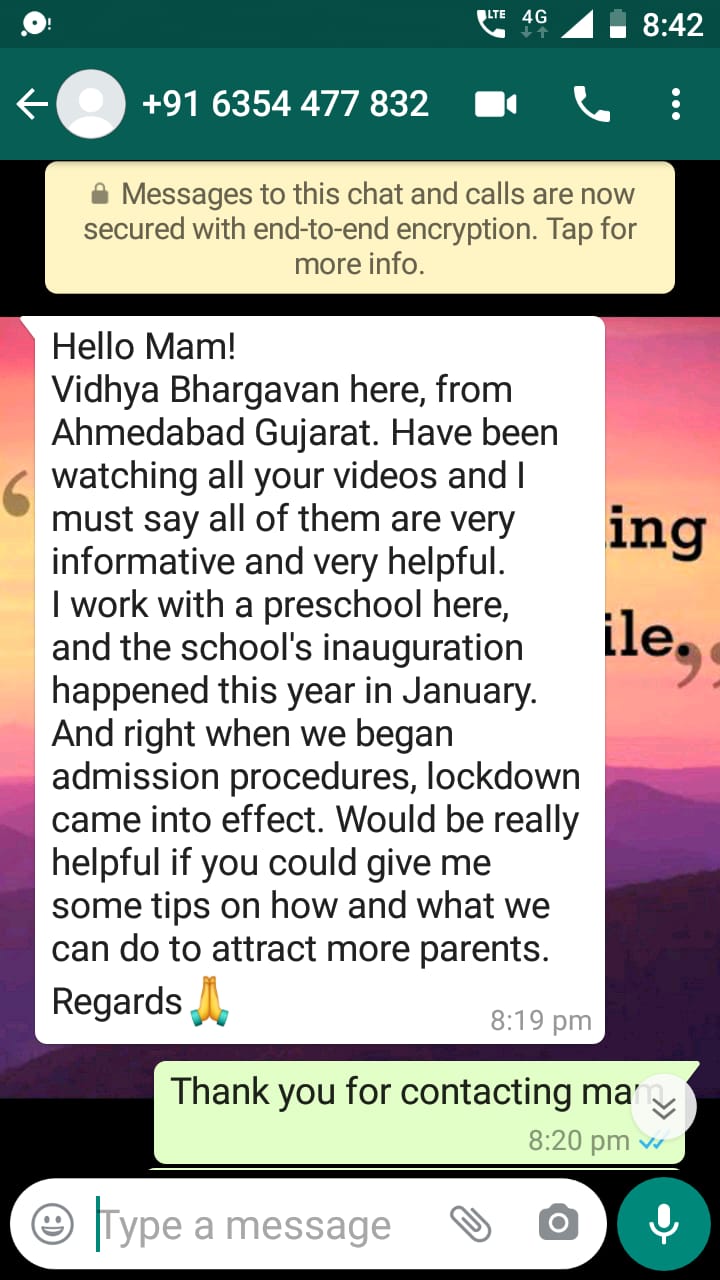Open the emoji picker
720x1280 pixels.
(52, 1224)
